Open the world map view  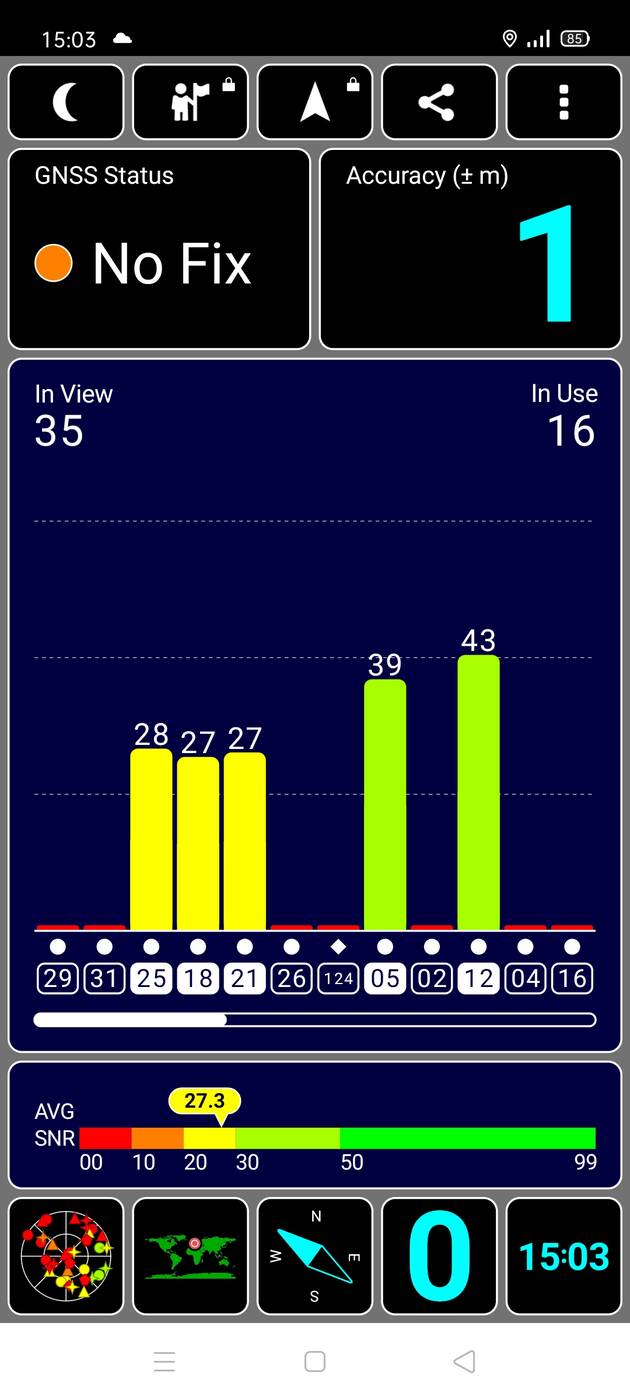click(x=190, y=1256)
